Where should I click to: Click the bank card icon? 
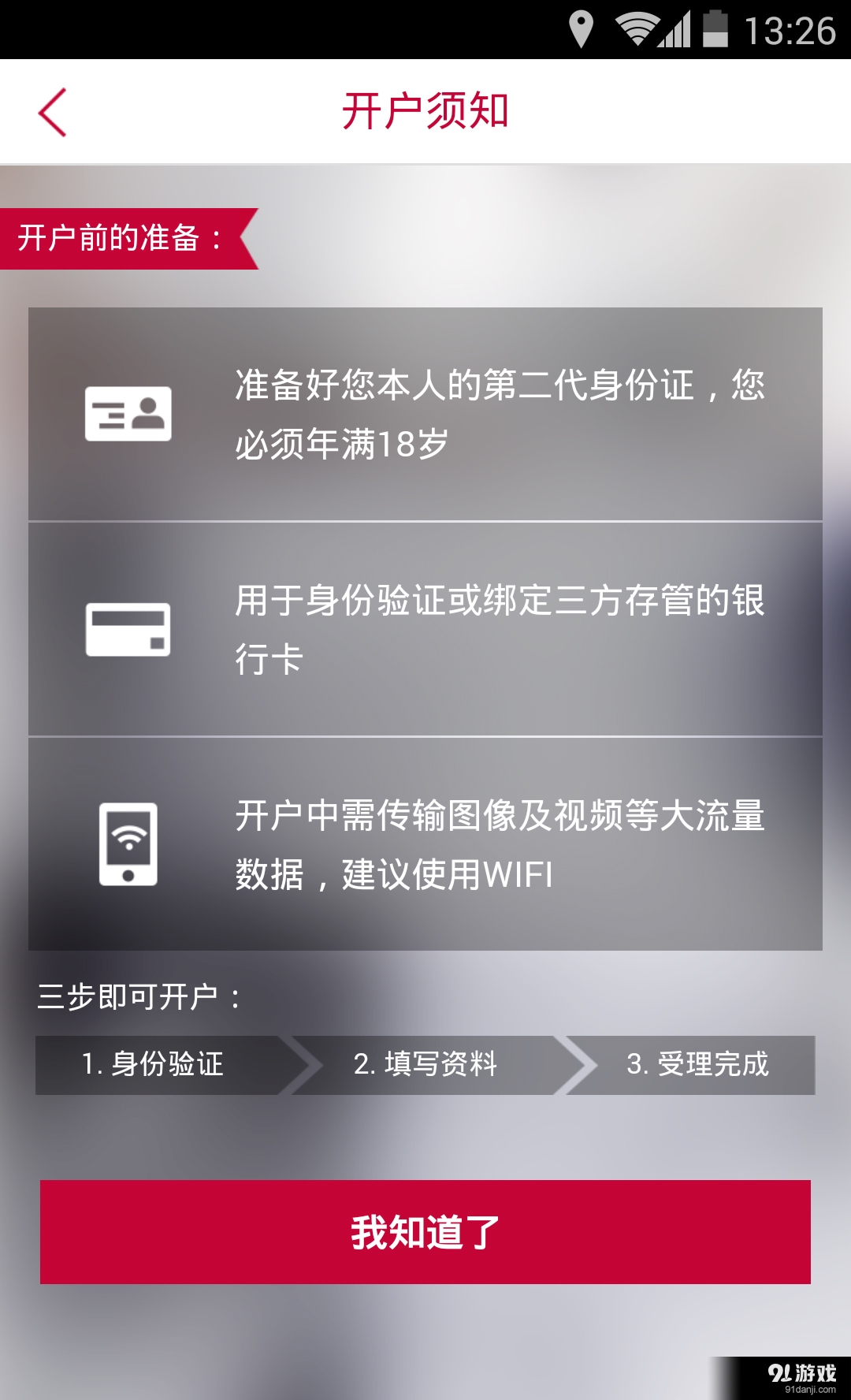pyautogui.click(x=128, y=627)
